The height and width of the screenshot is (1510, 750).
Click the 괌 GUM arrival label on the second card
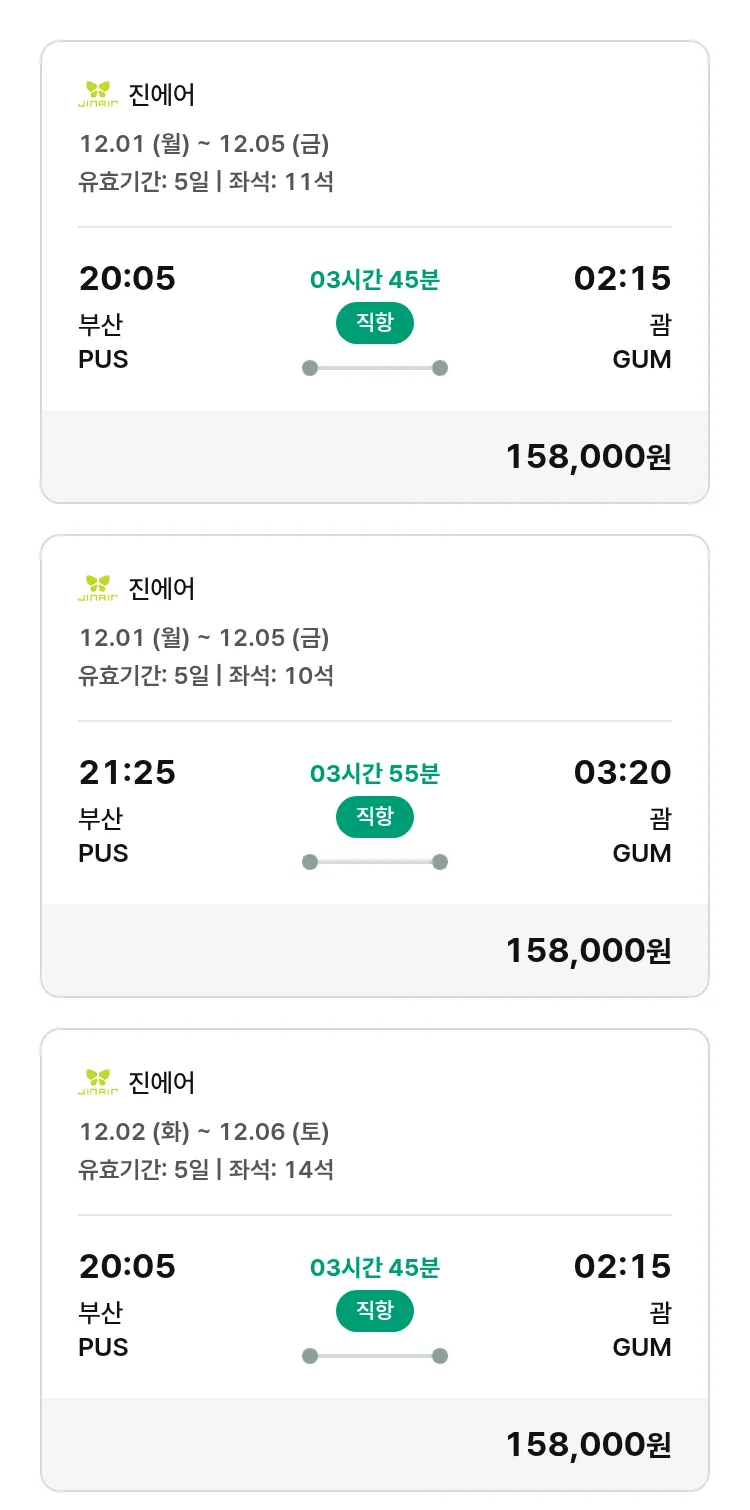click(645, 834)
